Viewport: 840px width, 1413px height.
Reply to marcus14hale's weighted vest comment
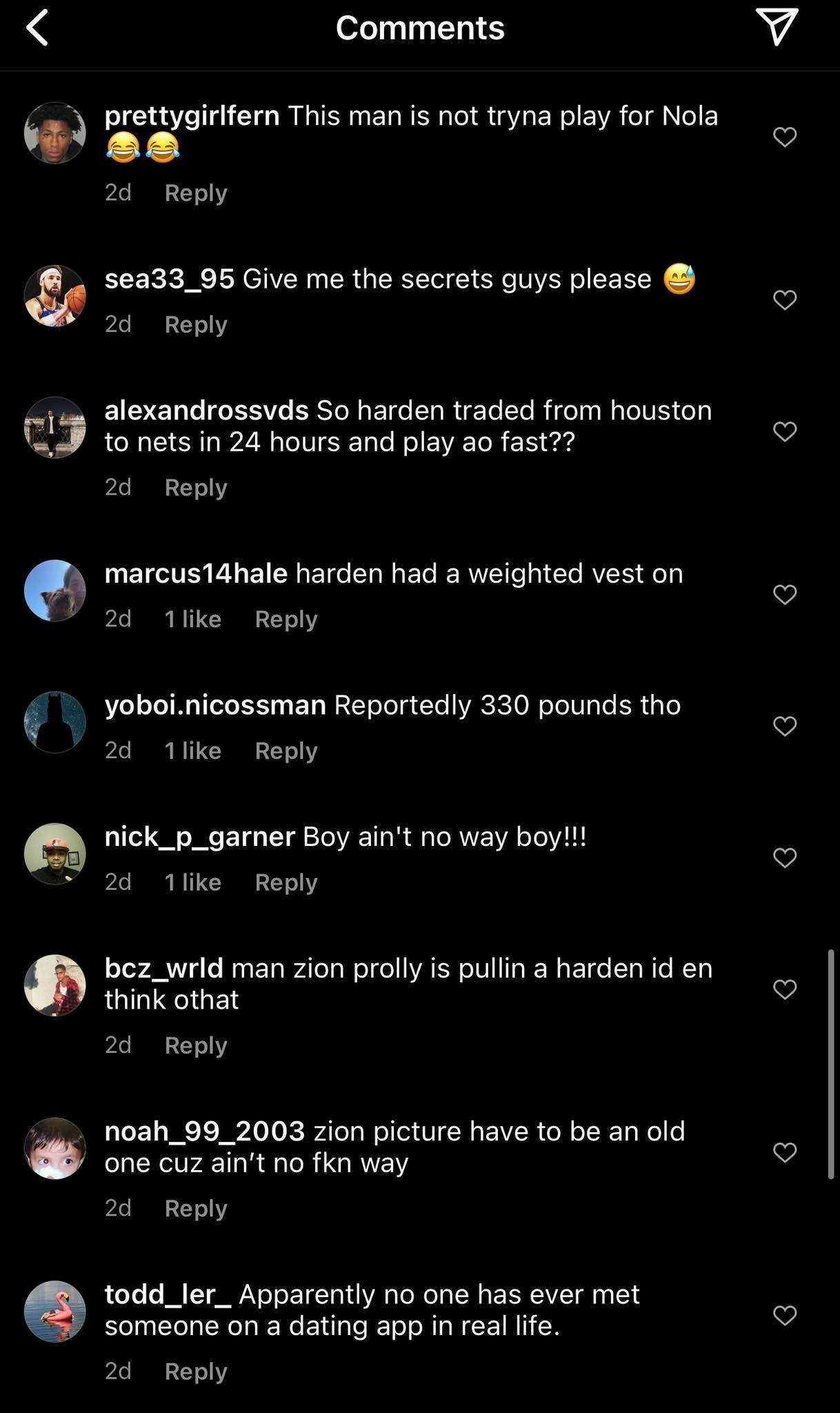pos(286,619)
